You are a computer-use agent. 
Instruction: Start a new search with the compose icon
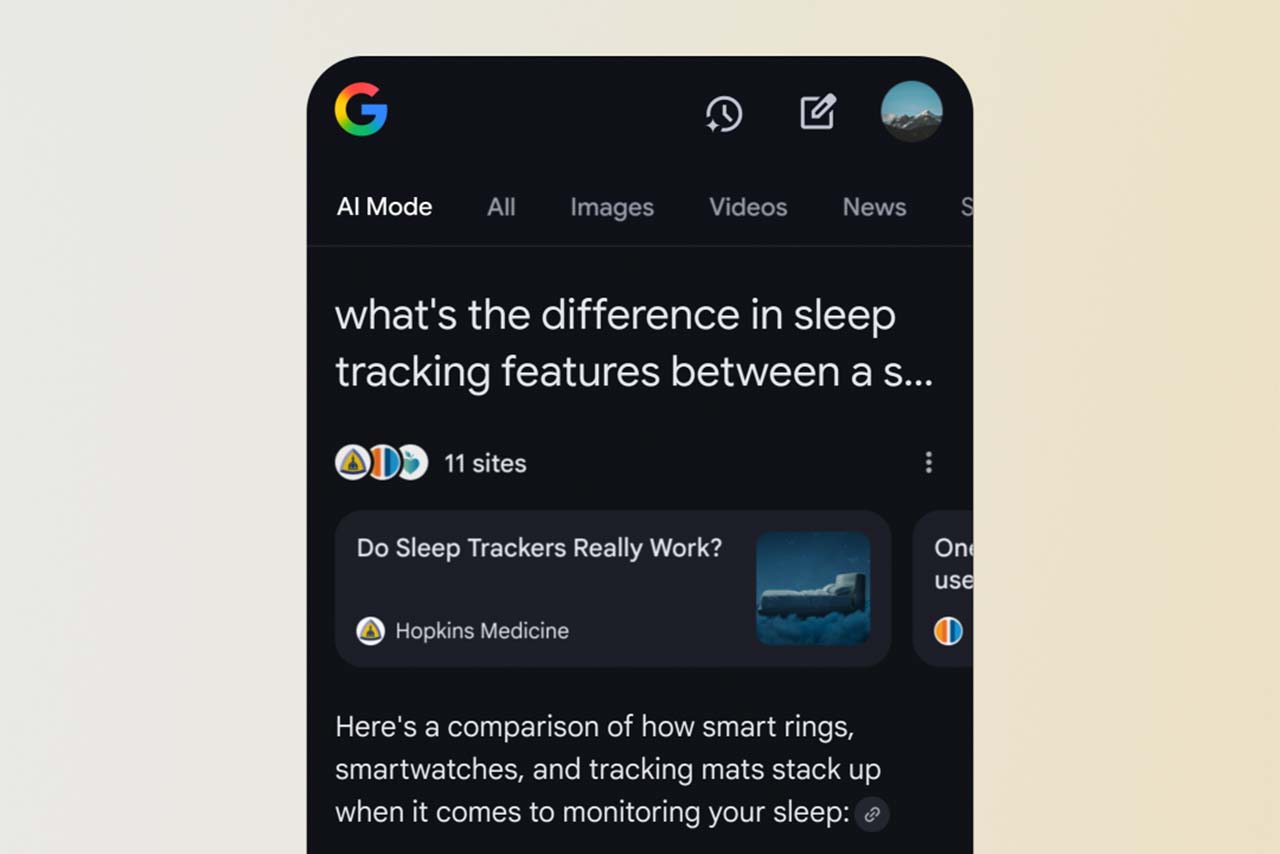coord(817,112)
